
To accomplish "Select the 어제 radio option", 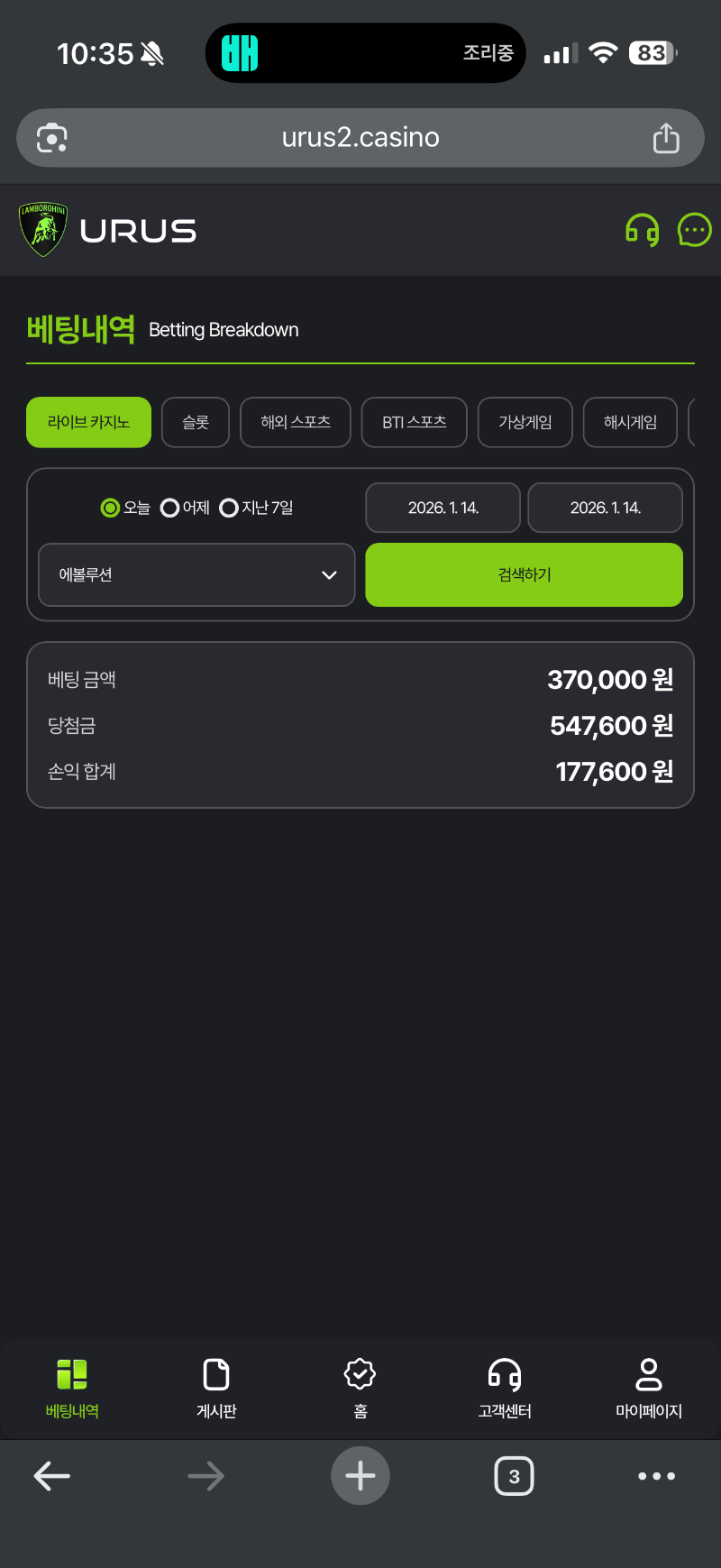I will click(169, 508).
